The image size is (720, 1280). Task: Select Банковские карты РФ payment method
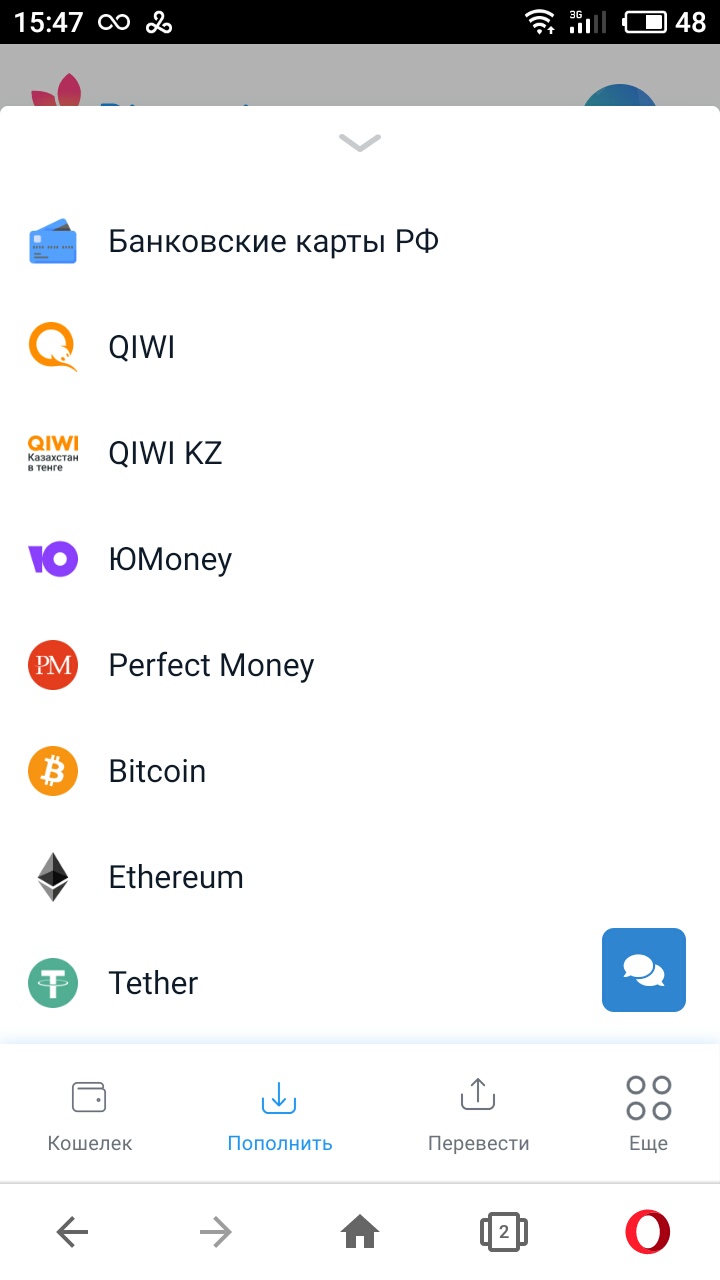pyautogui.click(x=273, y=242)
